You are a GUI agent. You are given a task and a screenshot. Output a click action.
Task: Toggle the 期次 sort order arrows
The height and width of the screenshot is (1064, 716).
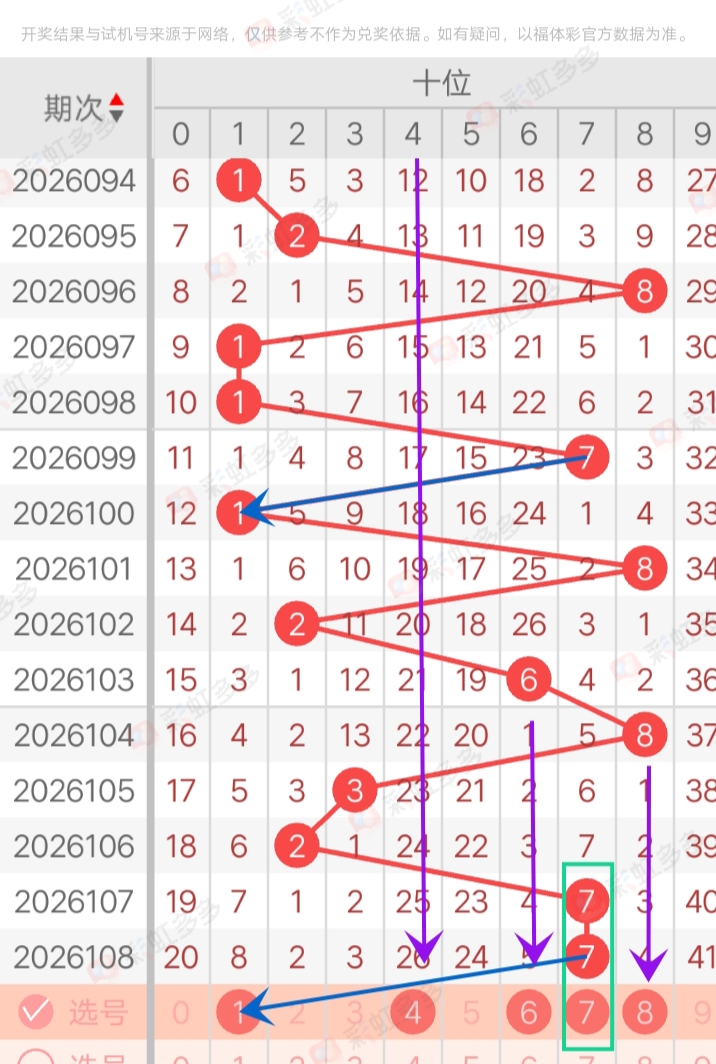click(x=117, y=108)
